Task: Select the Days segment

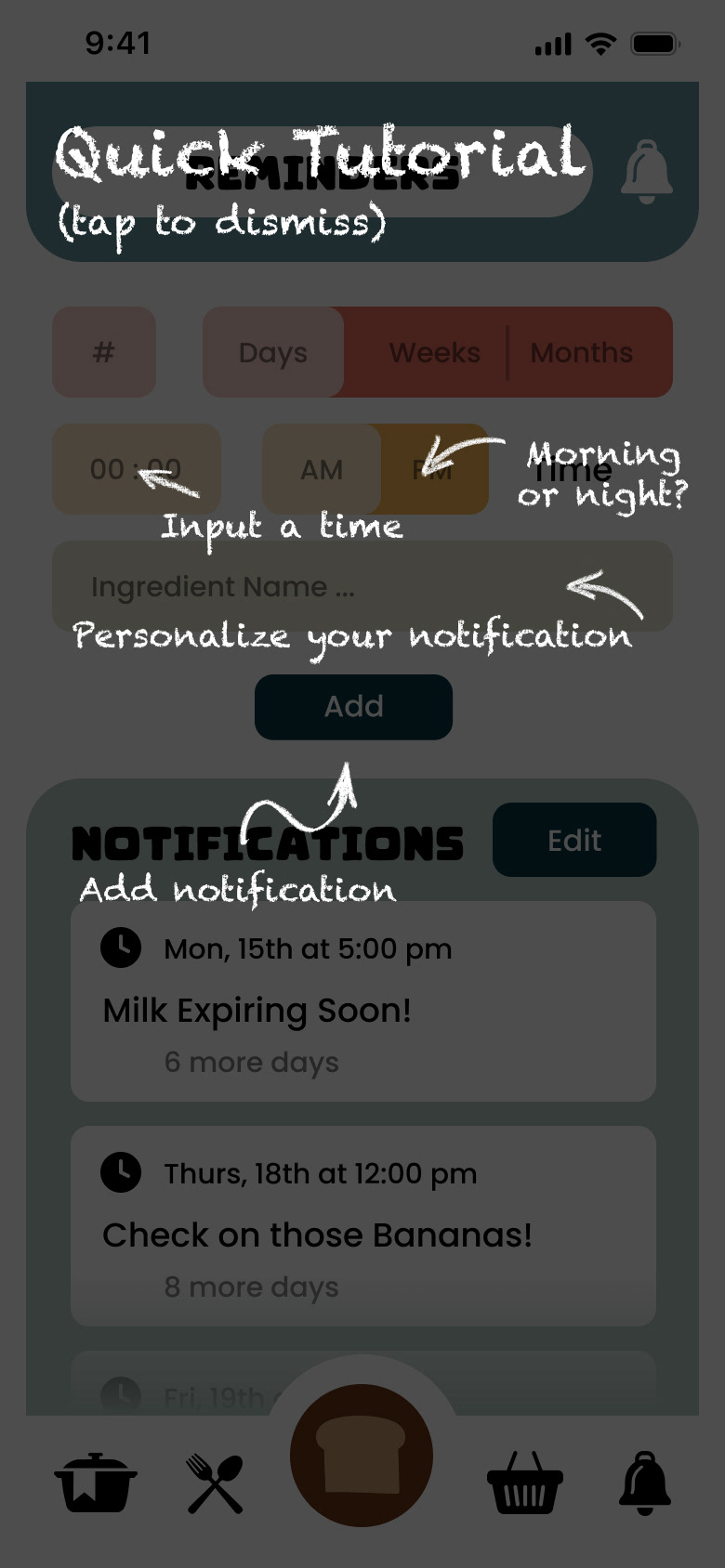Action: tap(273, 352)
